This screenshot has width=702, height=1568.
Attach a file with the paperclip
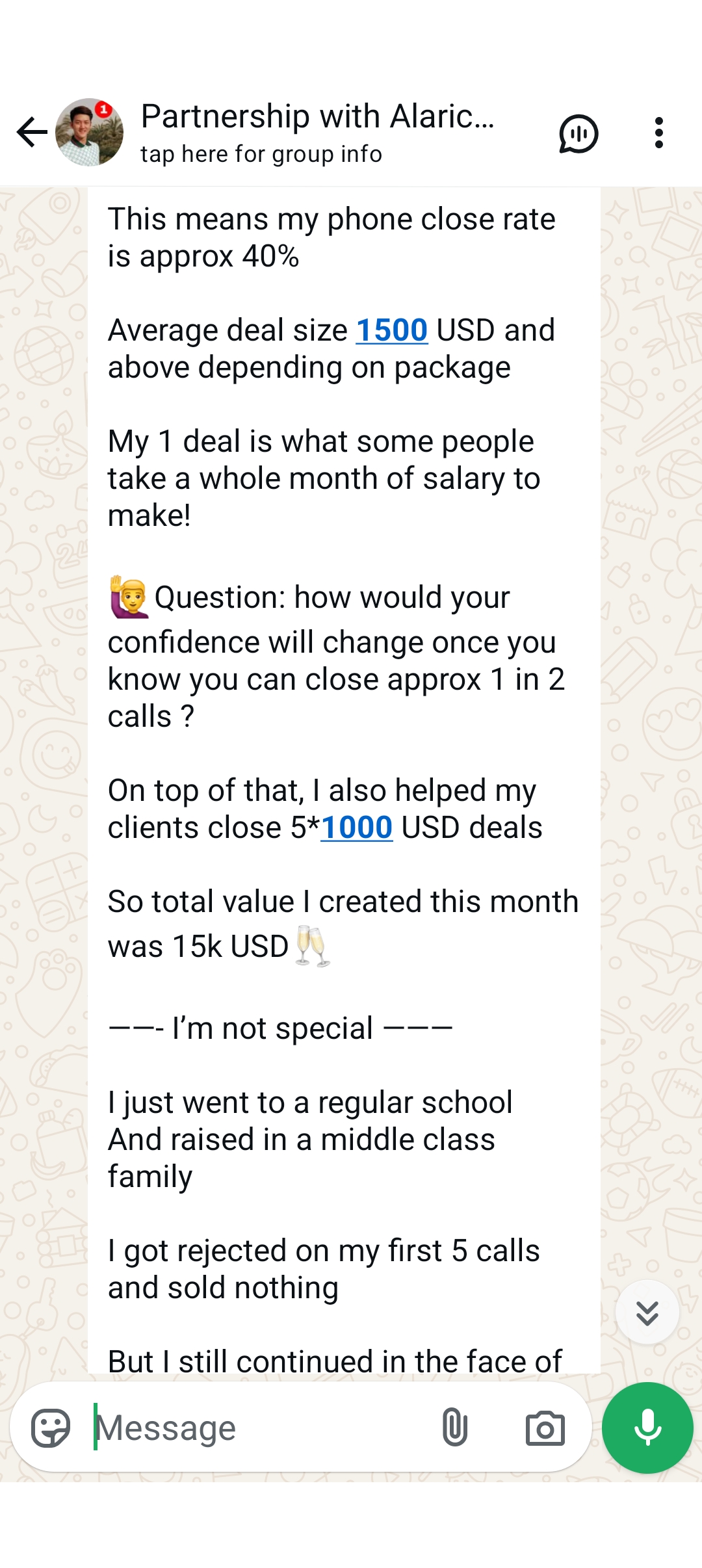point(454,1428)
